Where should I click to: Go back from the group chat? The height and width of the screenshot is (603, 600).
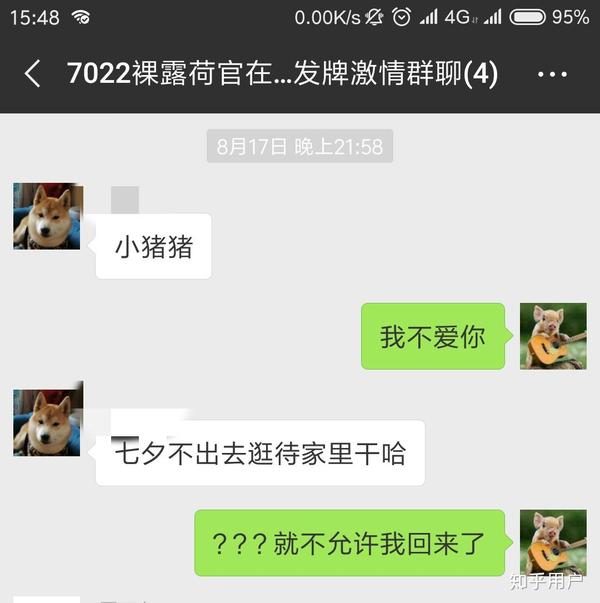[33, 74]
